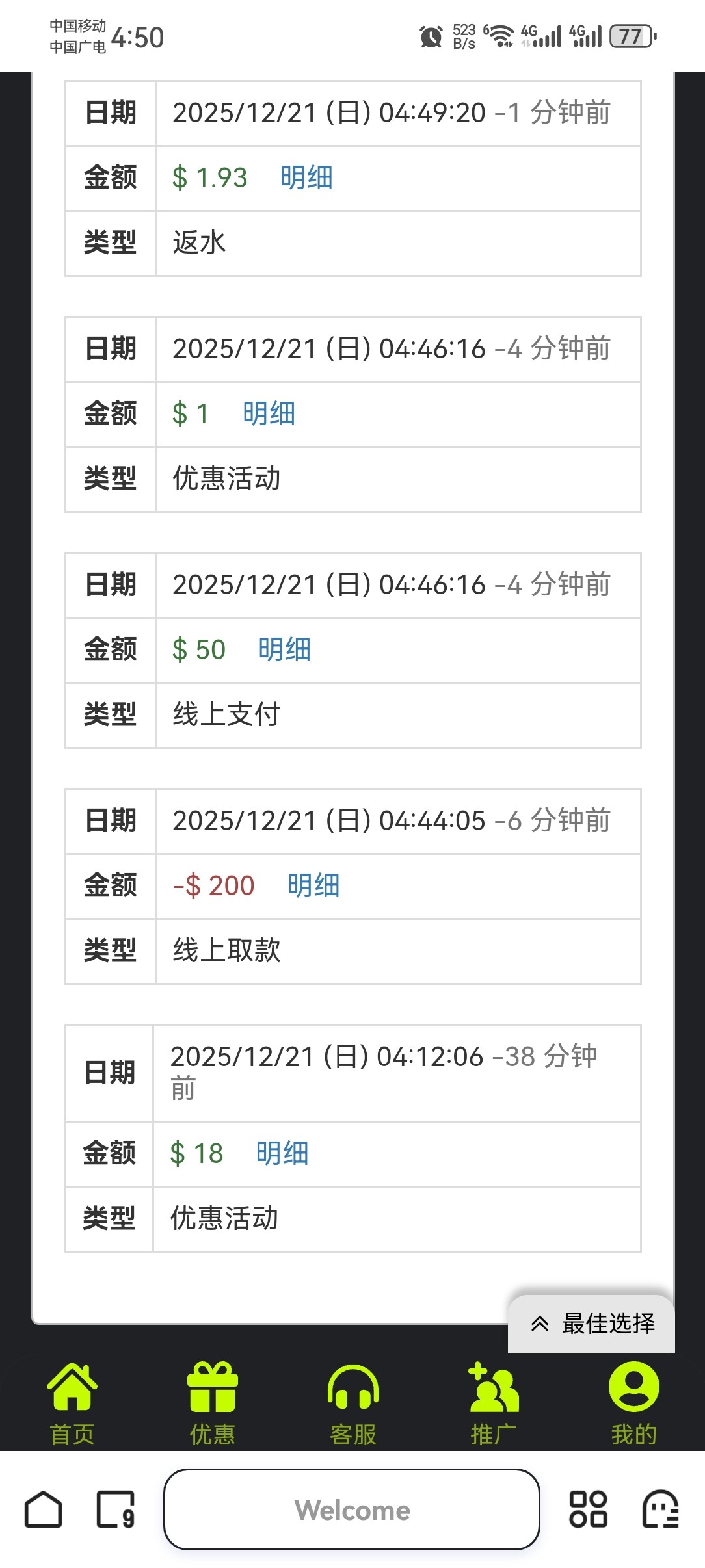This screenshot has width=705, height=1568.
Task: View the nine open browser tabs
Action: (x=116, y=1509)
